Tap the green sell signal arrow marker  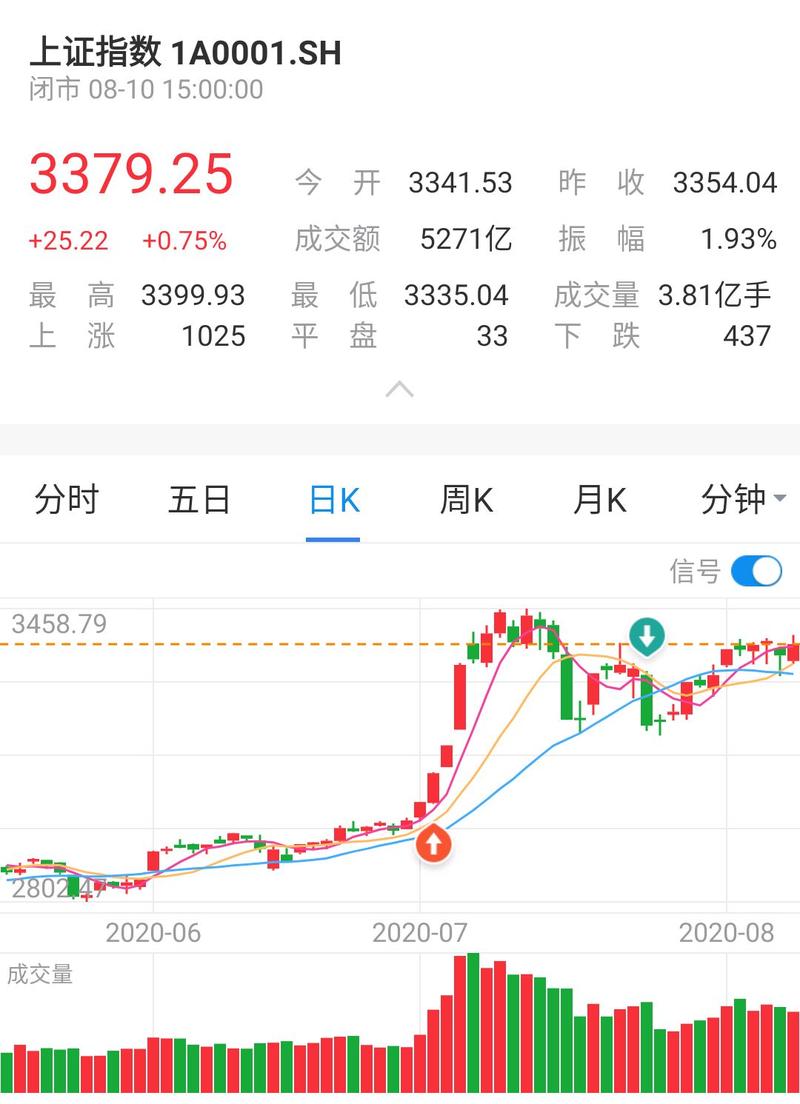click(x=647, y=636)
